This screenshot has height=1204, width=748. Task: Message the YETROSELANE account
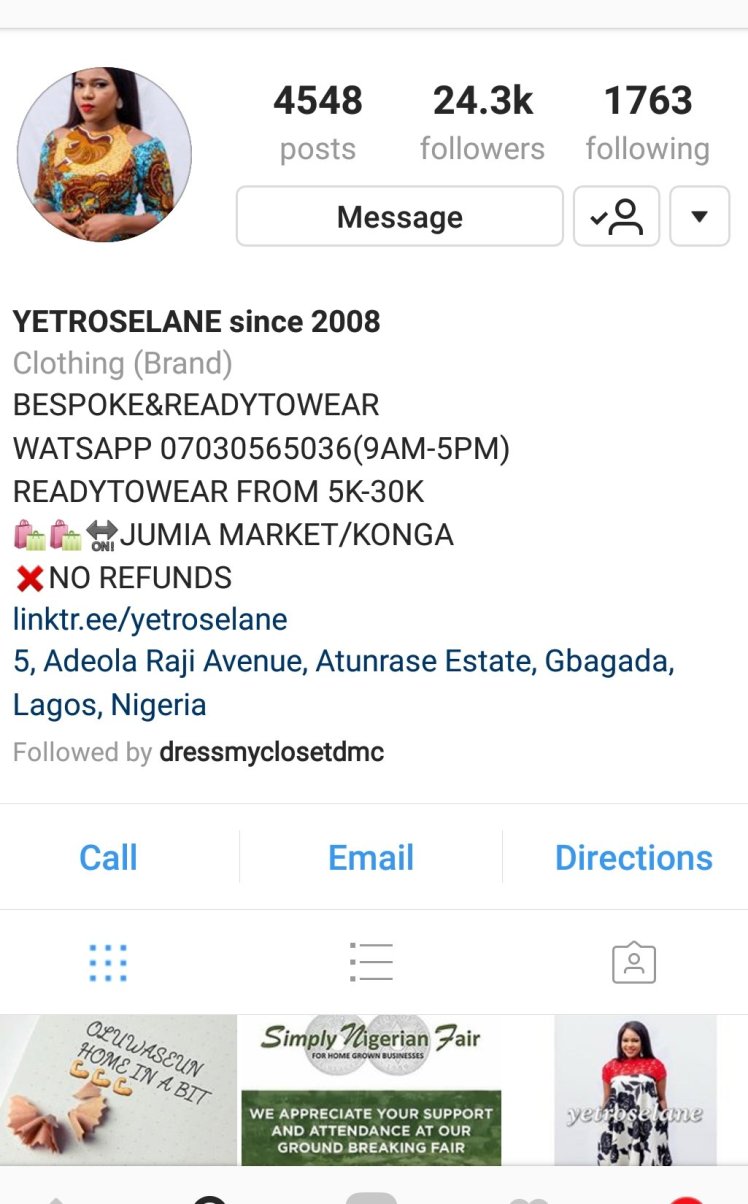[x=399, y=216]
